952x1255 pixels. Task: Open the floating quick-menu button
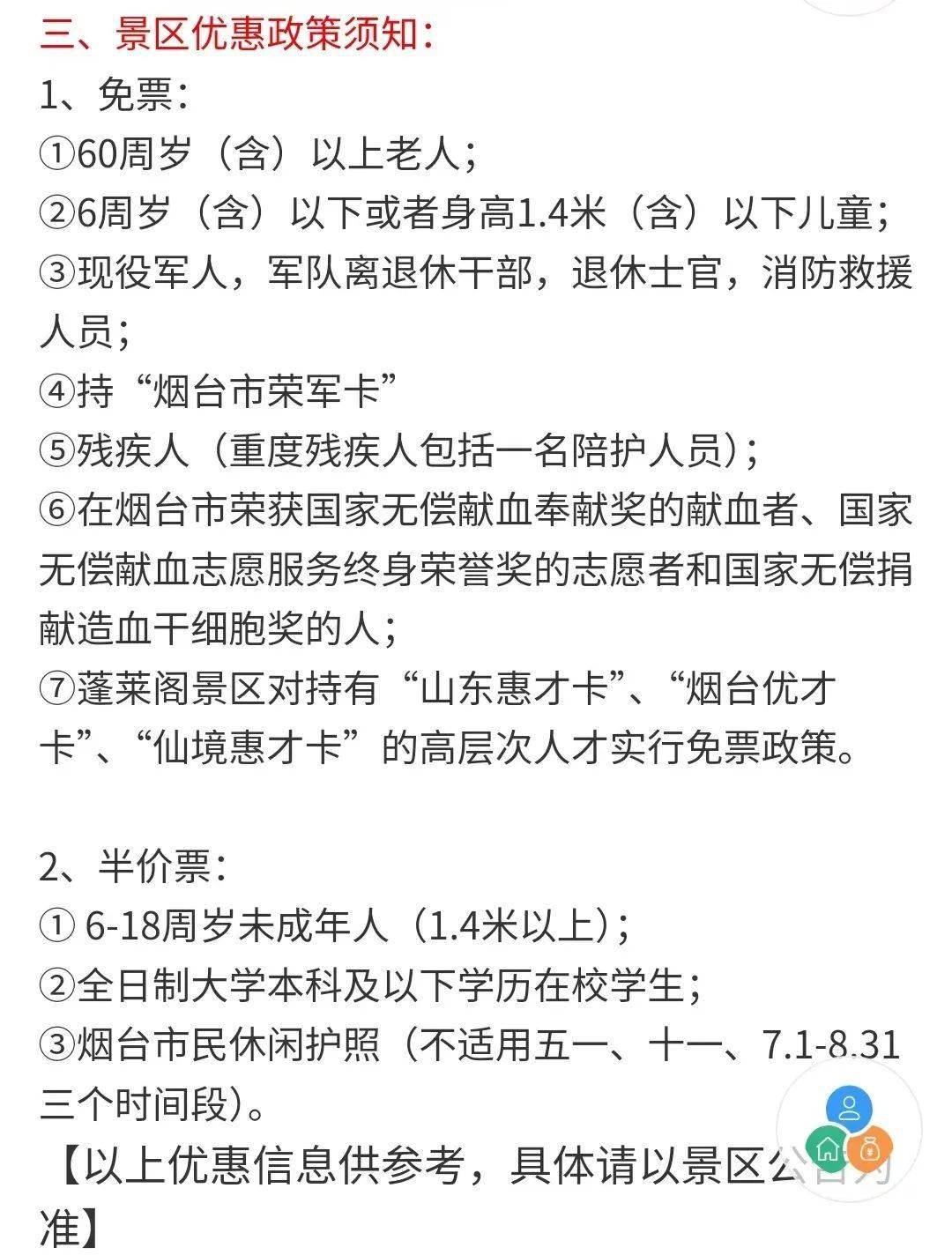(849, 1131)
